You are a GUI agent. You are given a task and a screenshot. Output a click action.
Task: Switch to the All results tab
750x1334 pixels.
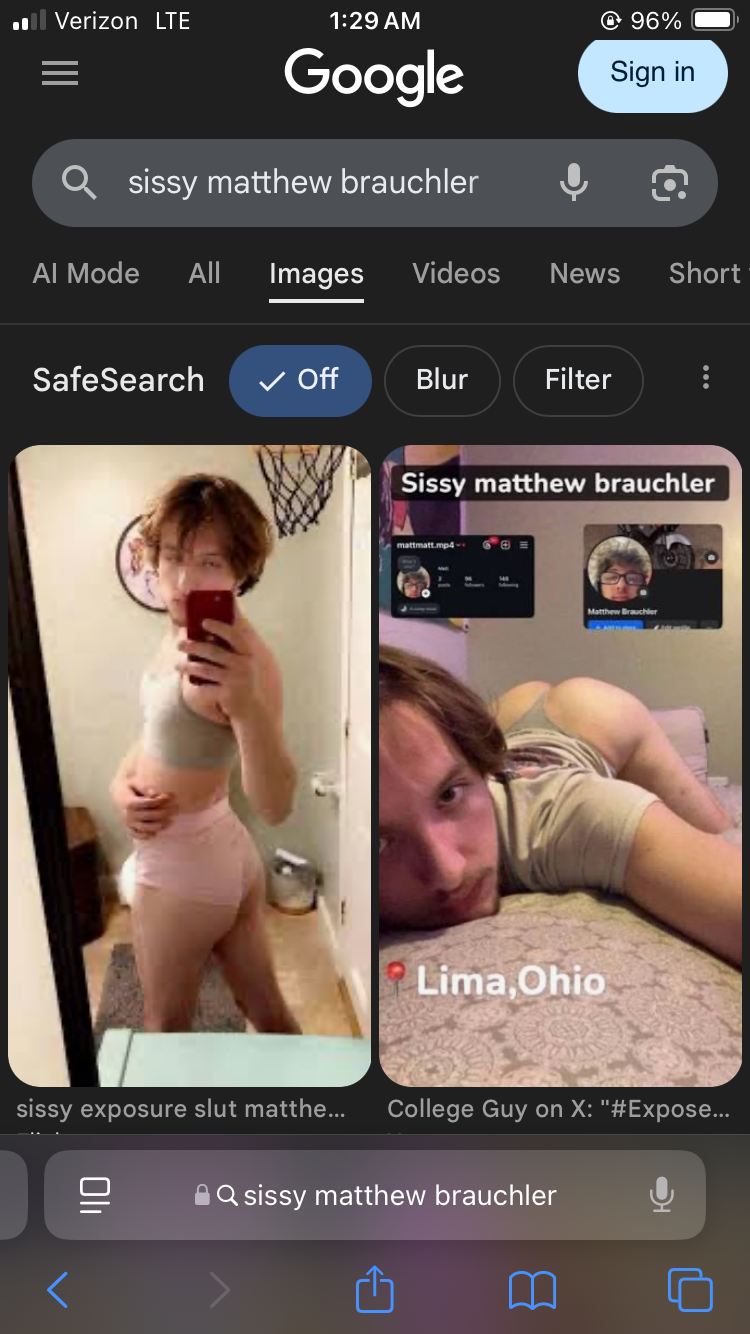(x=204, y=274)
